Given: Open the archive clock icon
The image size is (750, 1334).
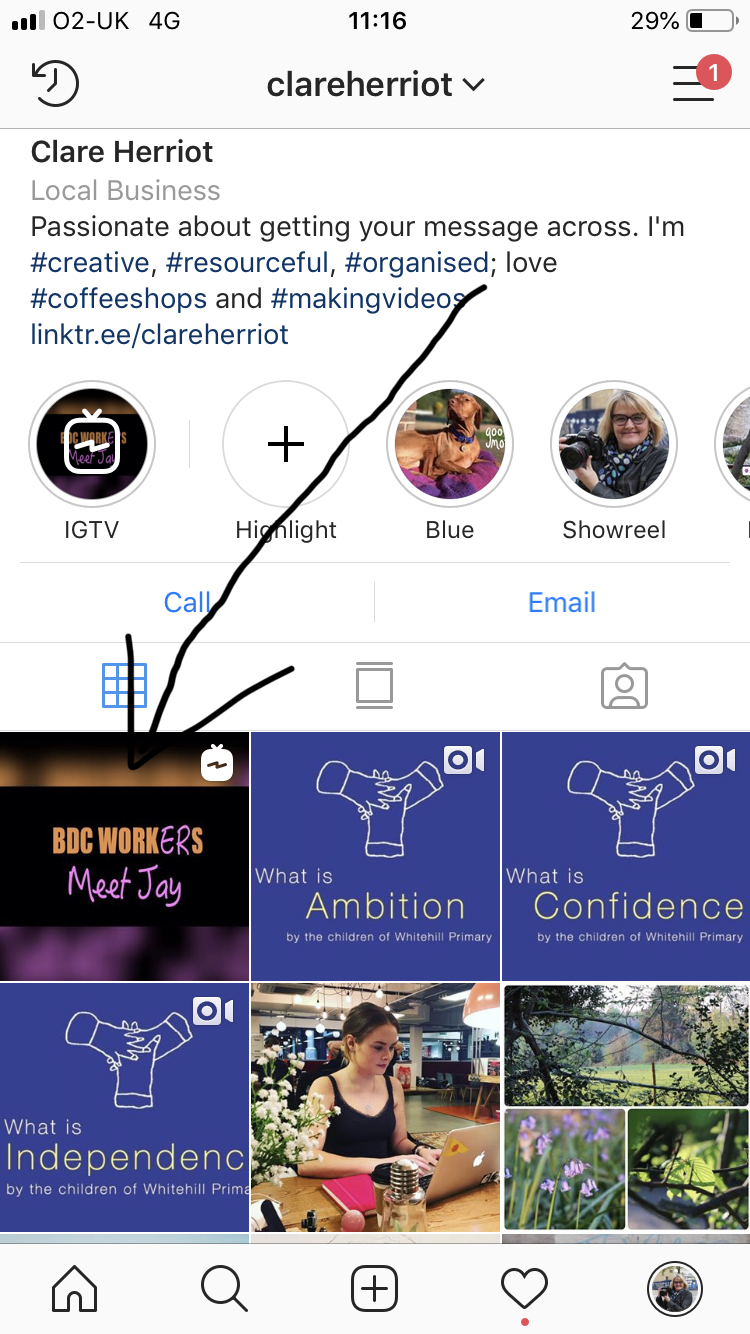Looking at the screenshot, I should (x=55, y=84).
